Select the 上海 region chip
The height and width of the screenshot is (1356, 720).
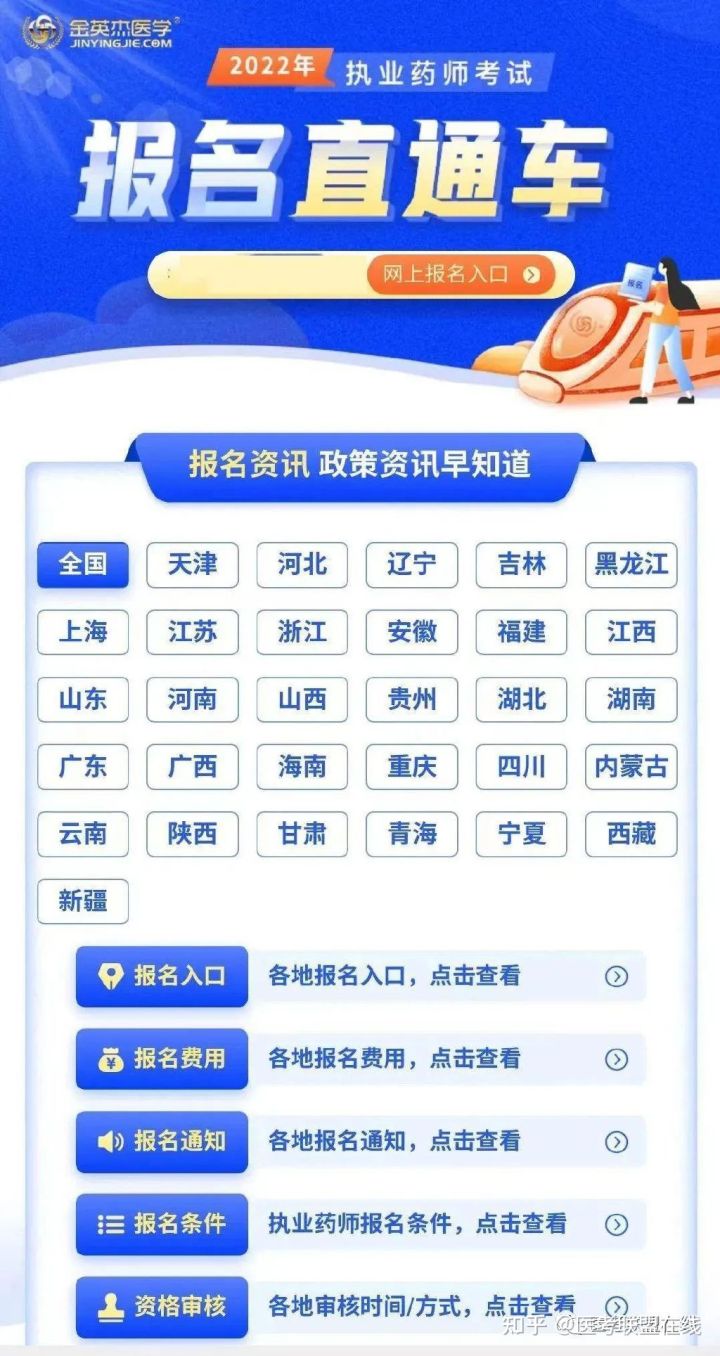tap(83, 632)
